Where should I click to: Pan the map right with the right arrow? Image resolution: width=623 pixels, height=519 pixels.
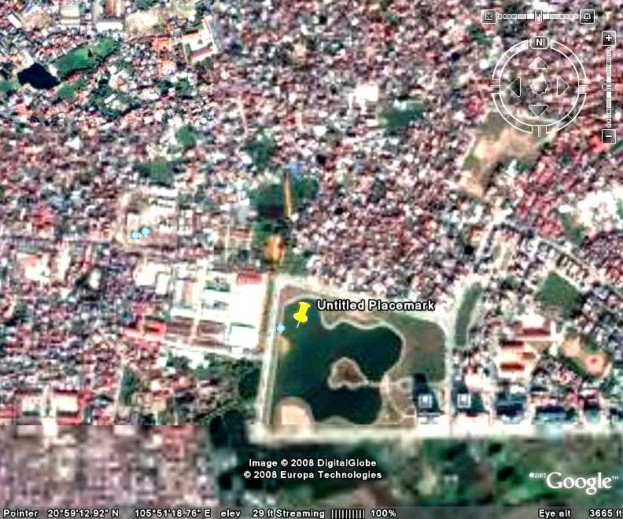[x=562, y=87]
